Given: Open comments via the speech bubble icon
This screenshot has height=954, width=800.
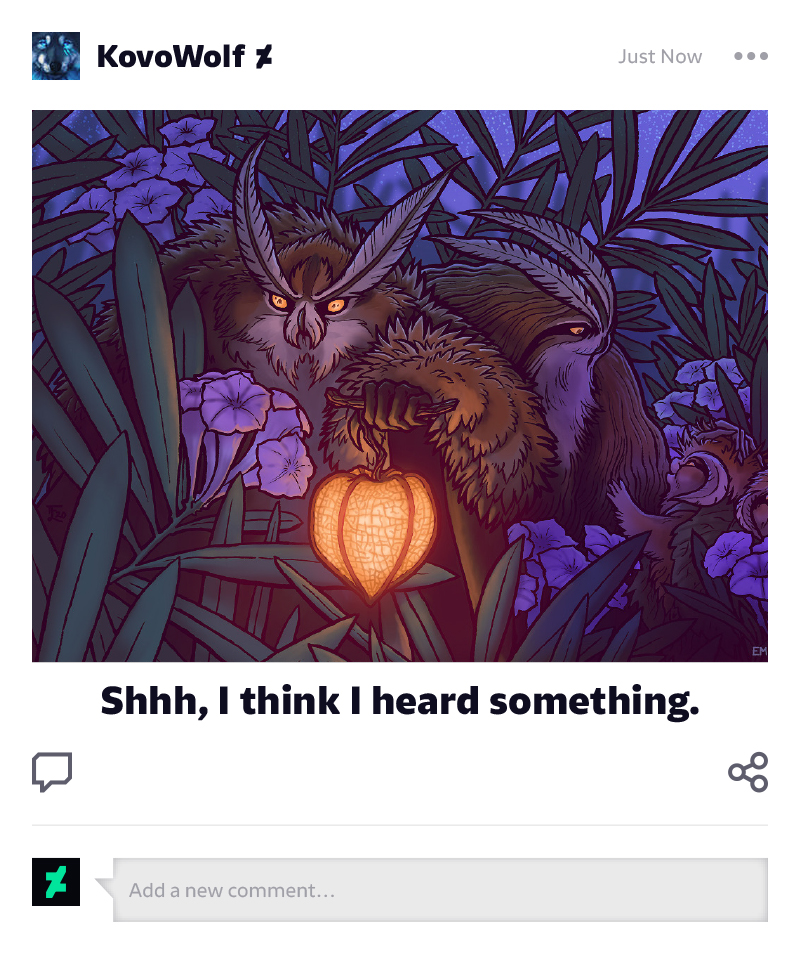Looking at the screenshot, I should (x=52, y=771).
